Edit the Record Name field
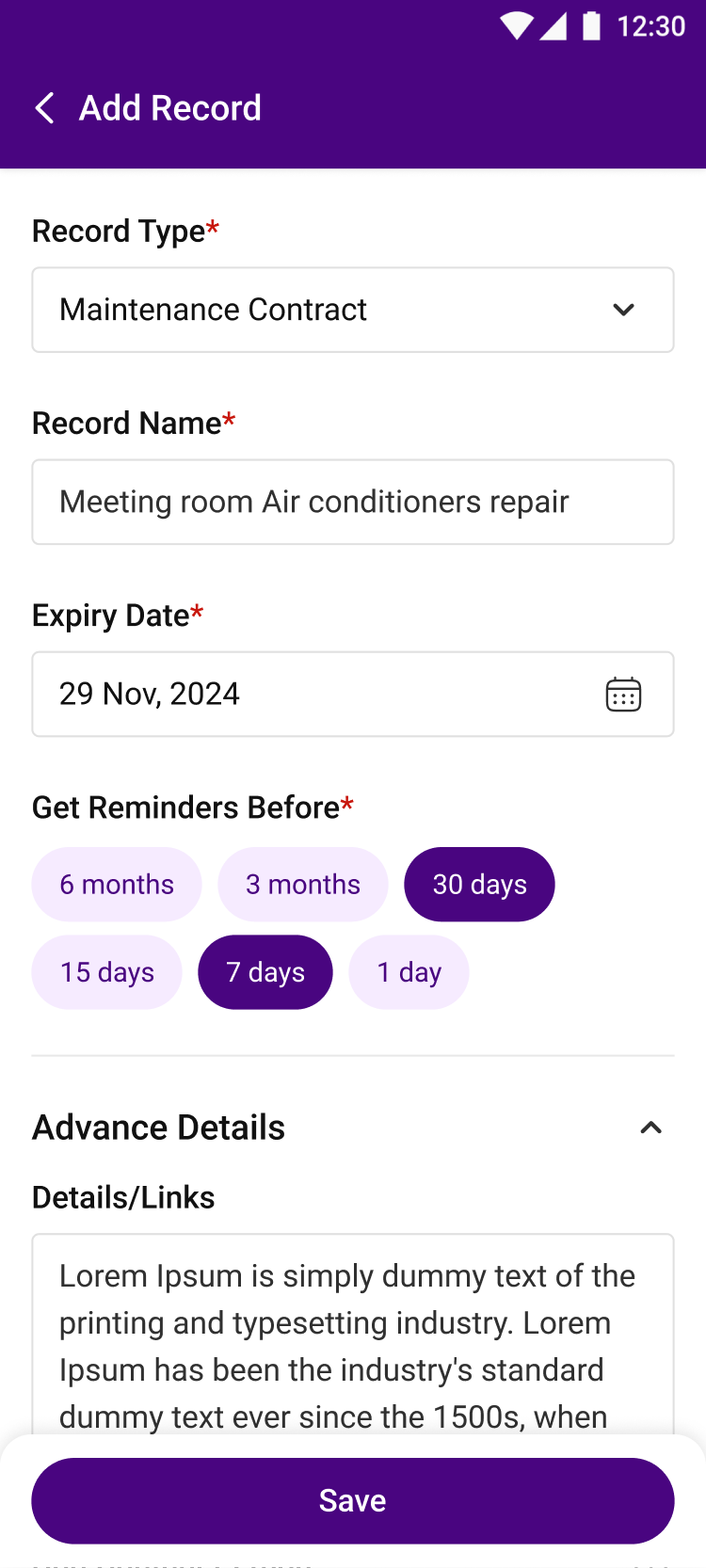 coord(353,502)
